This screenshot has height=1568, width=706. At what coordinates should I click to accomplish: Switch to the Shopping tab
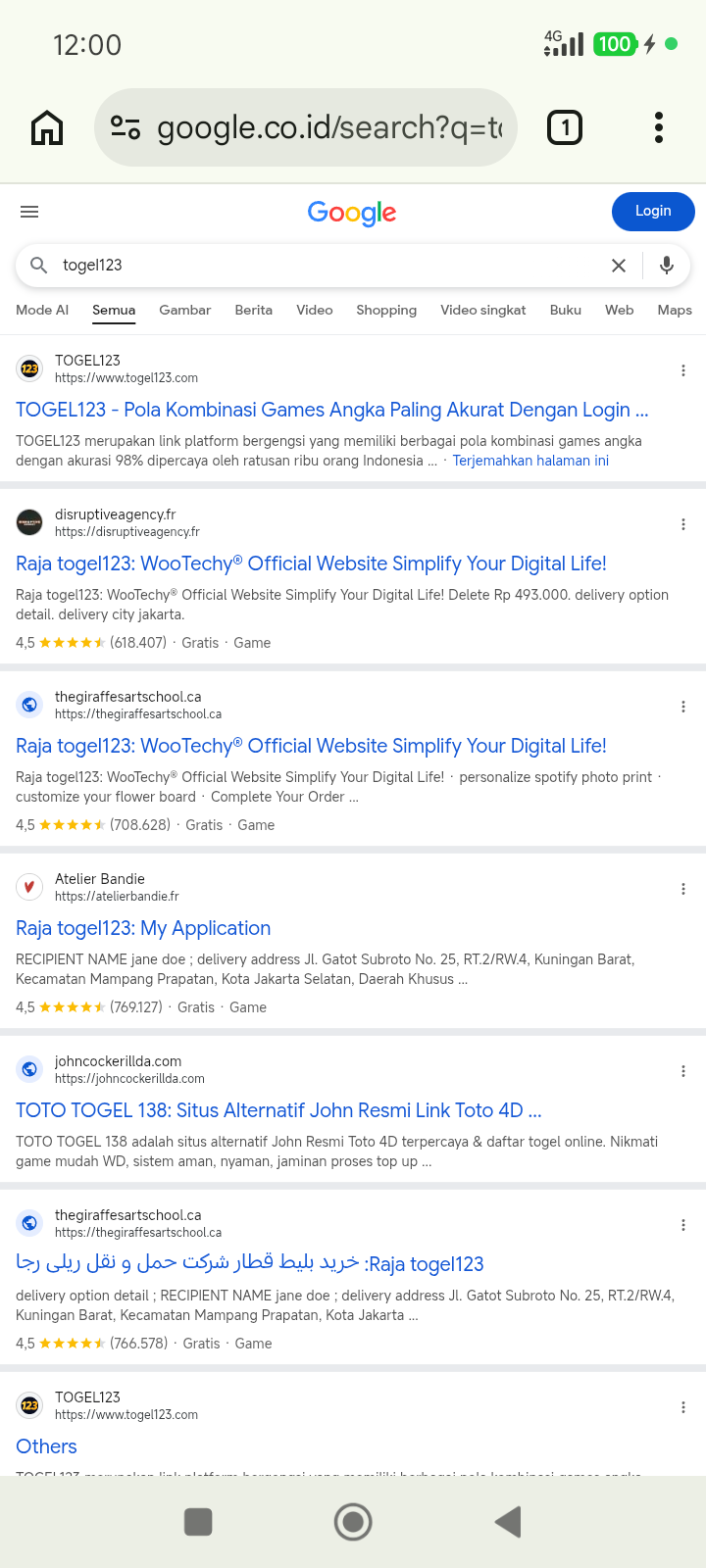click(386, 310)
